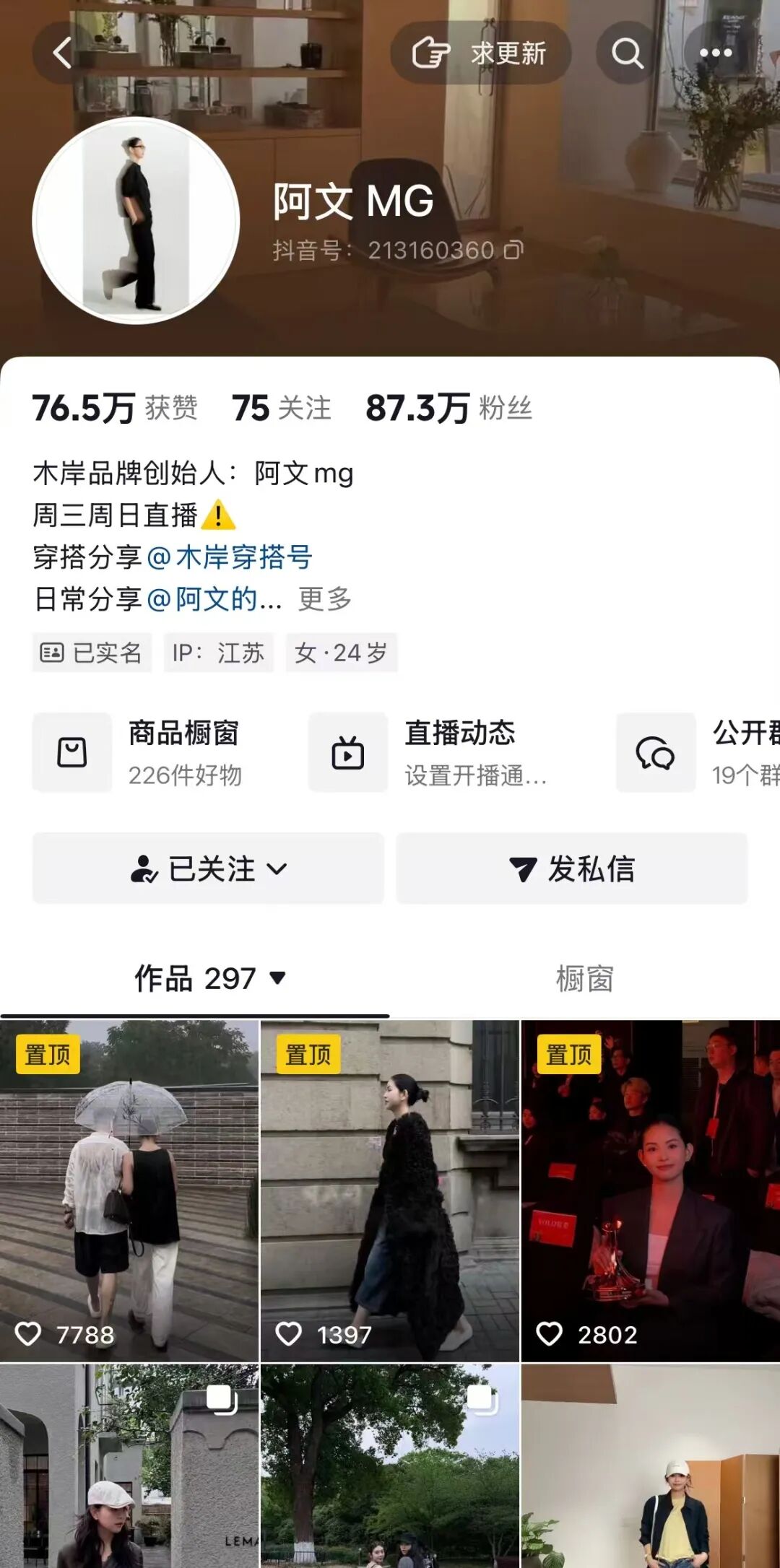Open 直播动态 live updates
The height and width of the screenshot is (1568, 780).
click(x=428, y=753)
